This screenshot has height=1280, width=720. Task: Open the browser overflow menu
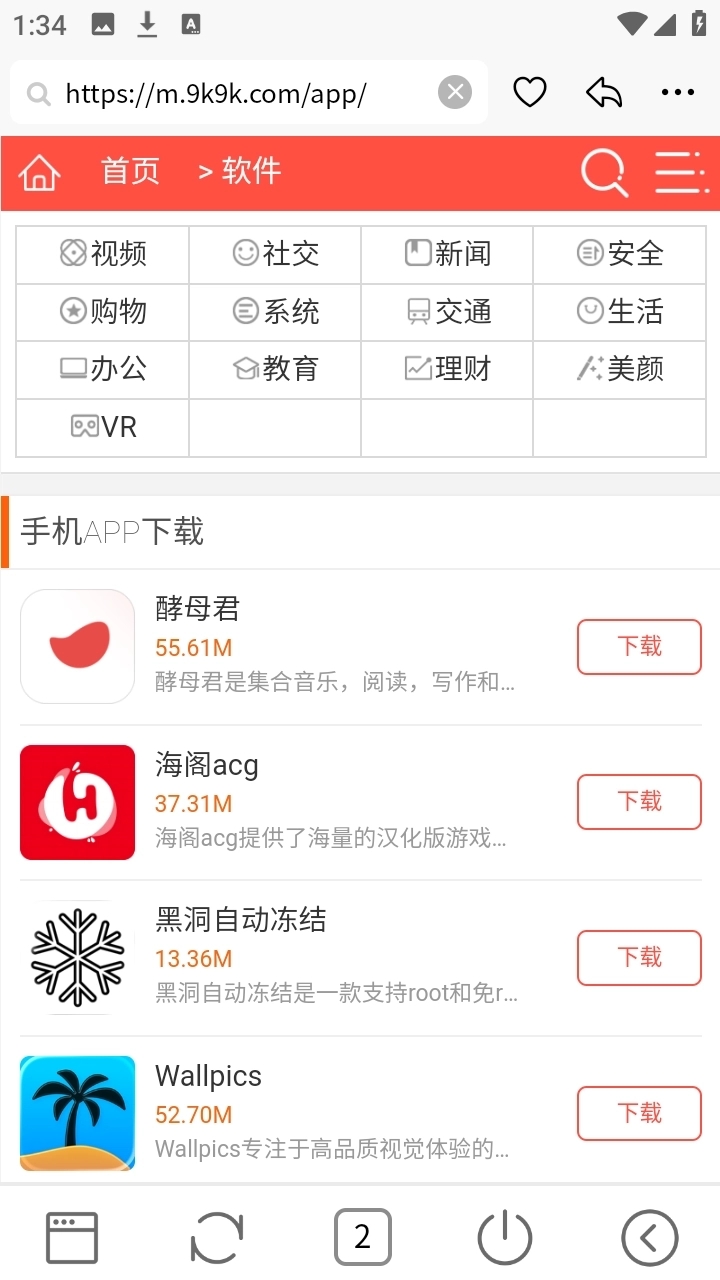coord(677,93)
